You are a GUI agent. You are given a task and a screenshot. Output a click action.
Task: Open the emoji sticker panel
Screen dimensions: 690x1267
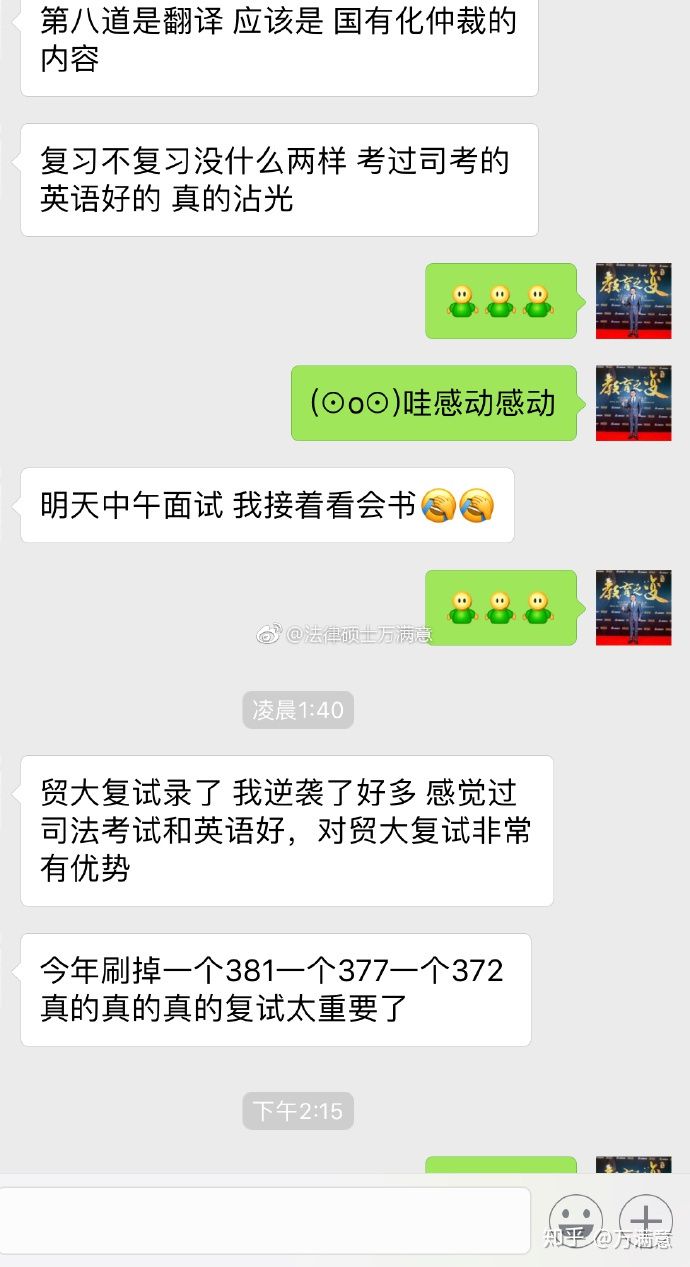[576, 1220]
